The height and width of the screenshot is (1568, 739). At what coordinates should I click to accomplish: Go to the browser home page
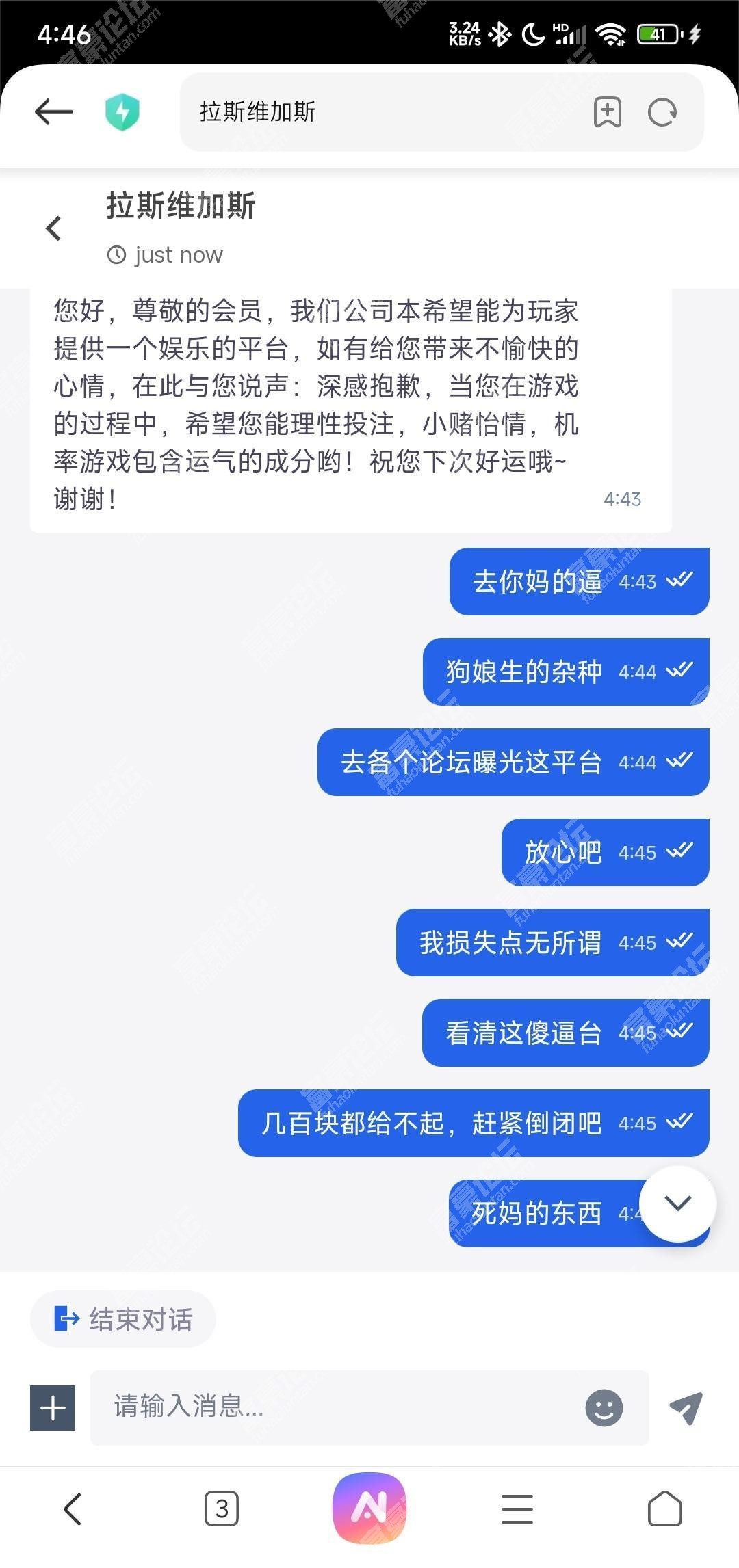click(x=664, y=1508)
